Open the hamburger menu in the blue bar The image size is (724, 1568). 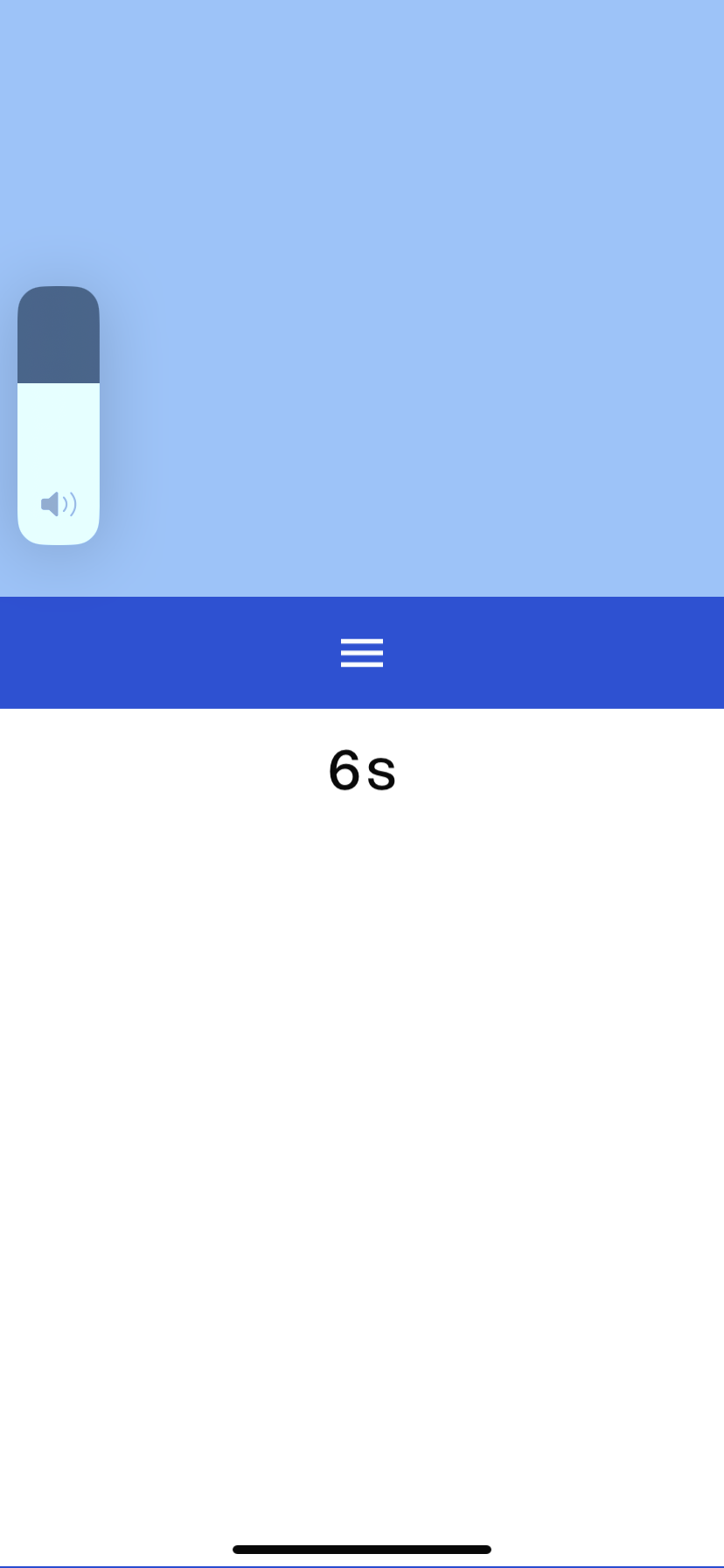tap(362, 653)
